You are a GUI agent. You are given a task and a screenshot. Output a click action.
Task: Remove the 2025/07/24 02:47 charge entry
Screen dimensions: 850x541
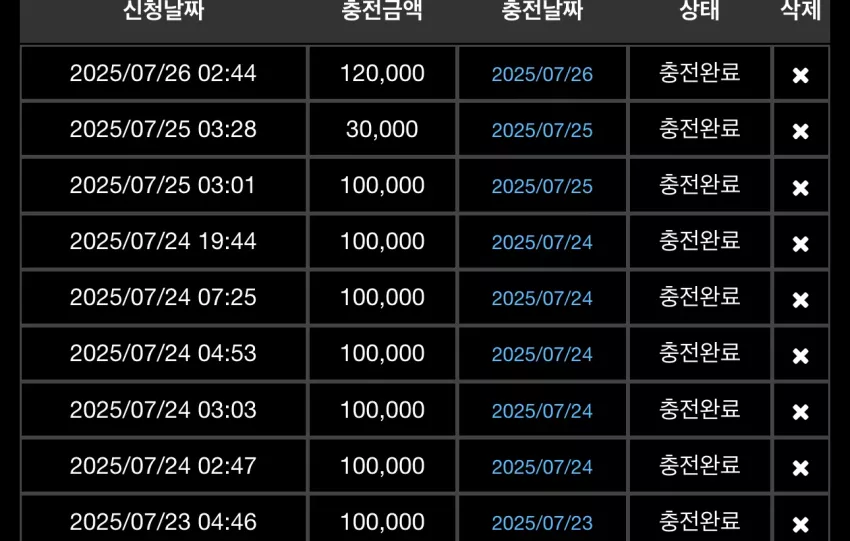point(800,468)
